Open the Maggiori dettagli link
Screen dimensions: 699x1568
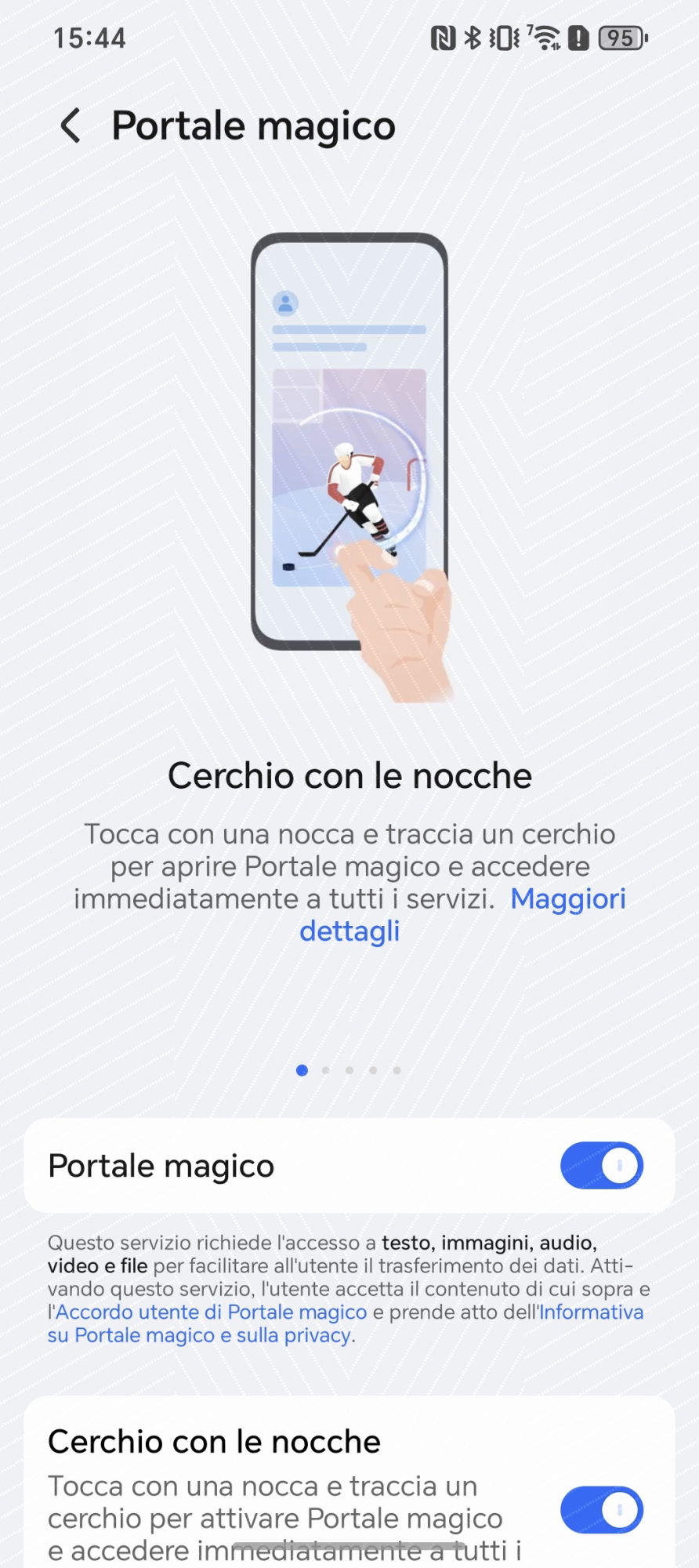coord(567,899)
